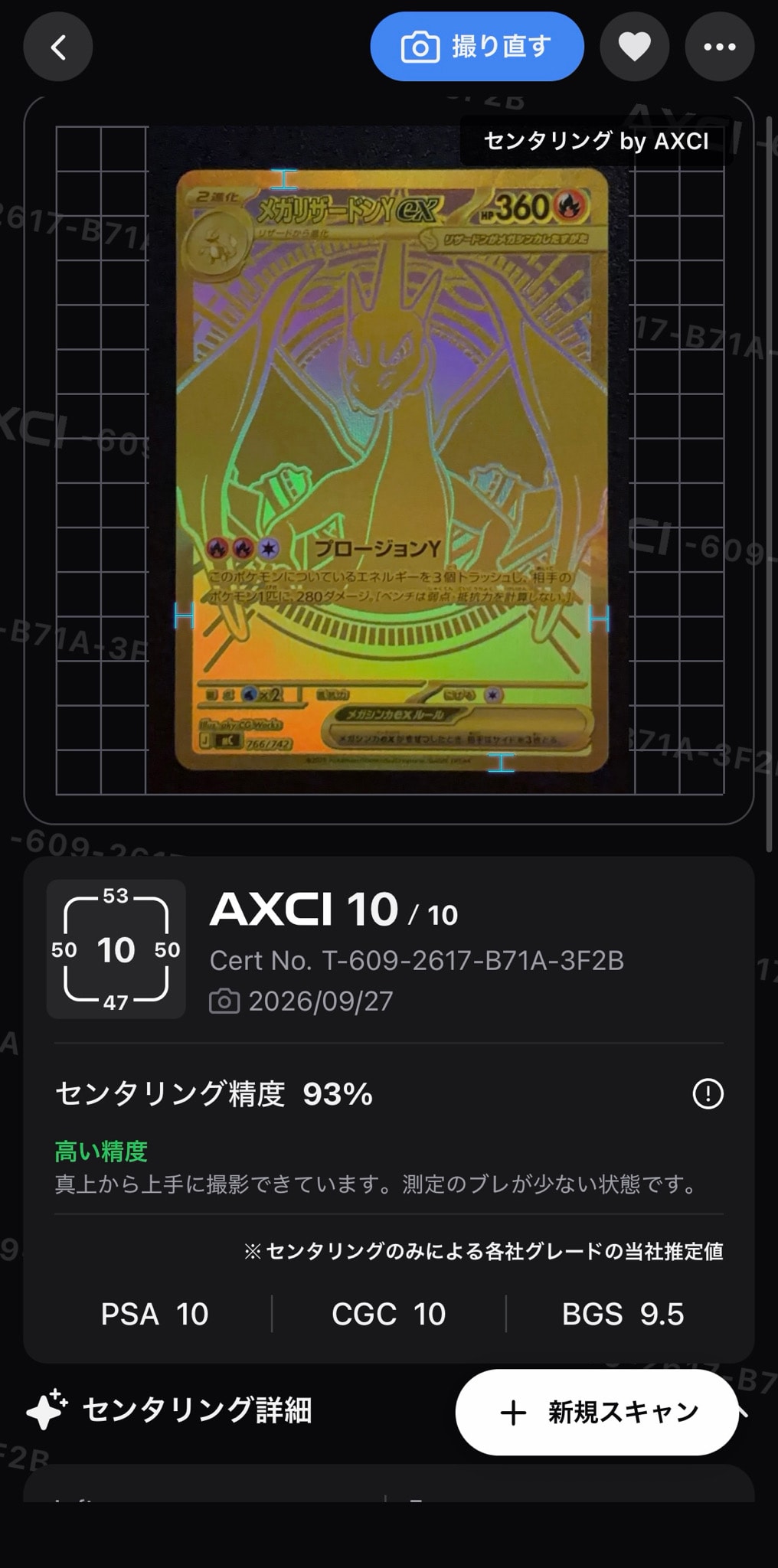Start a new scan with 新規スキャン
This screenshot has height=1568, width=778.
click(597, 1412)
